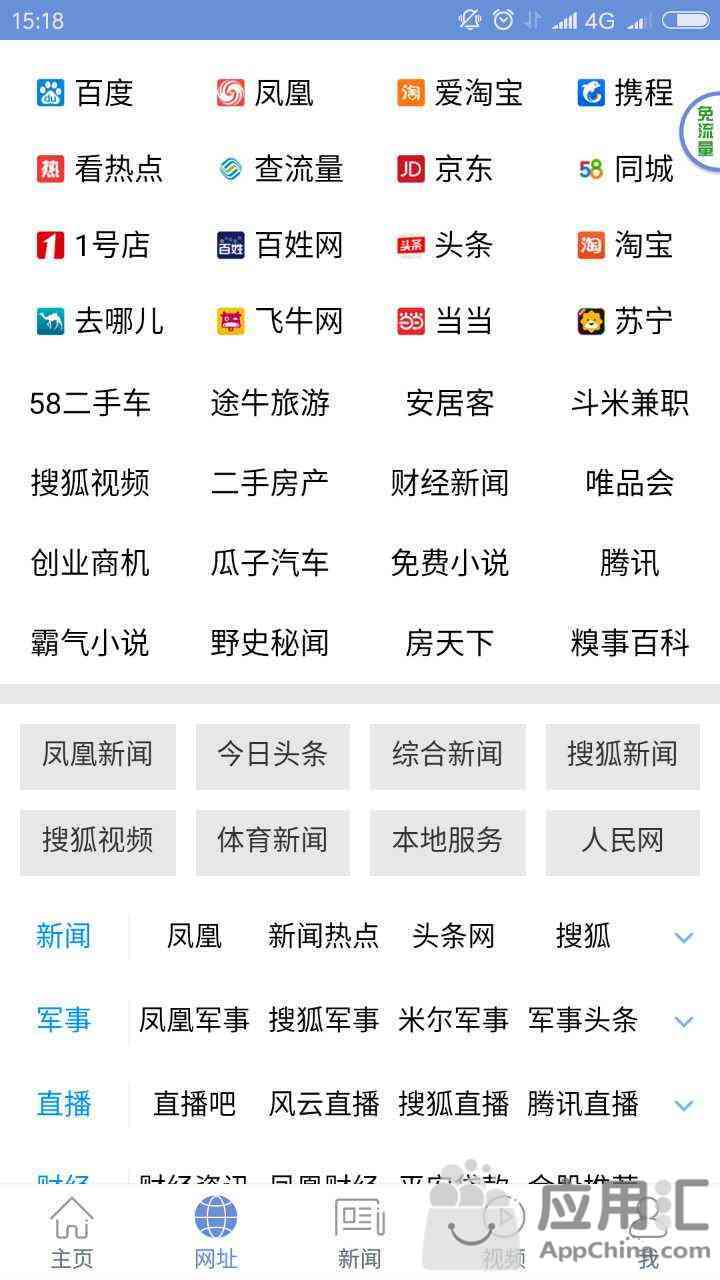Open the 苏宁 shortcut
The image size is (720, 1280).
coord(625,321)
